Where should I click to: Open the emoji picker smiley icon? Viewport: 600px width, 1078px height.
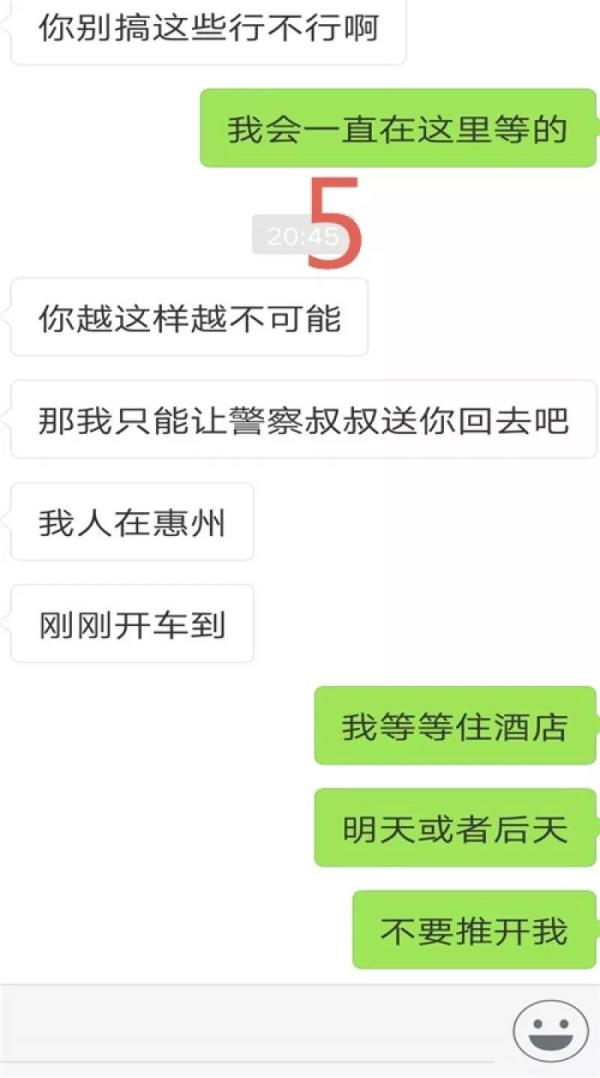pyautogui.click(x=551, y=1031)
